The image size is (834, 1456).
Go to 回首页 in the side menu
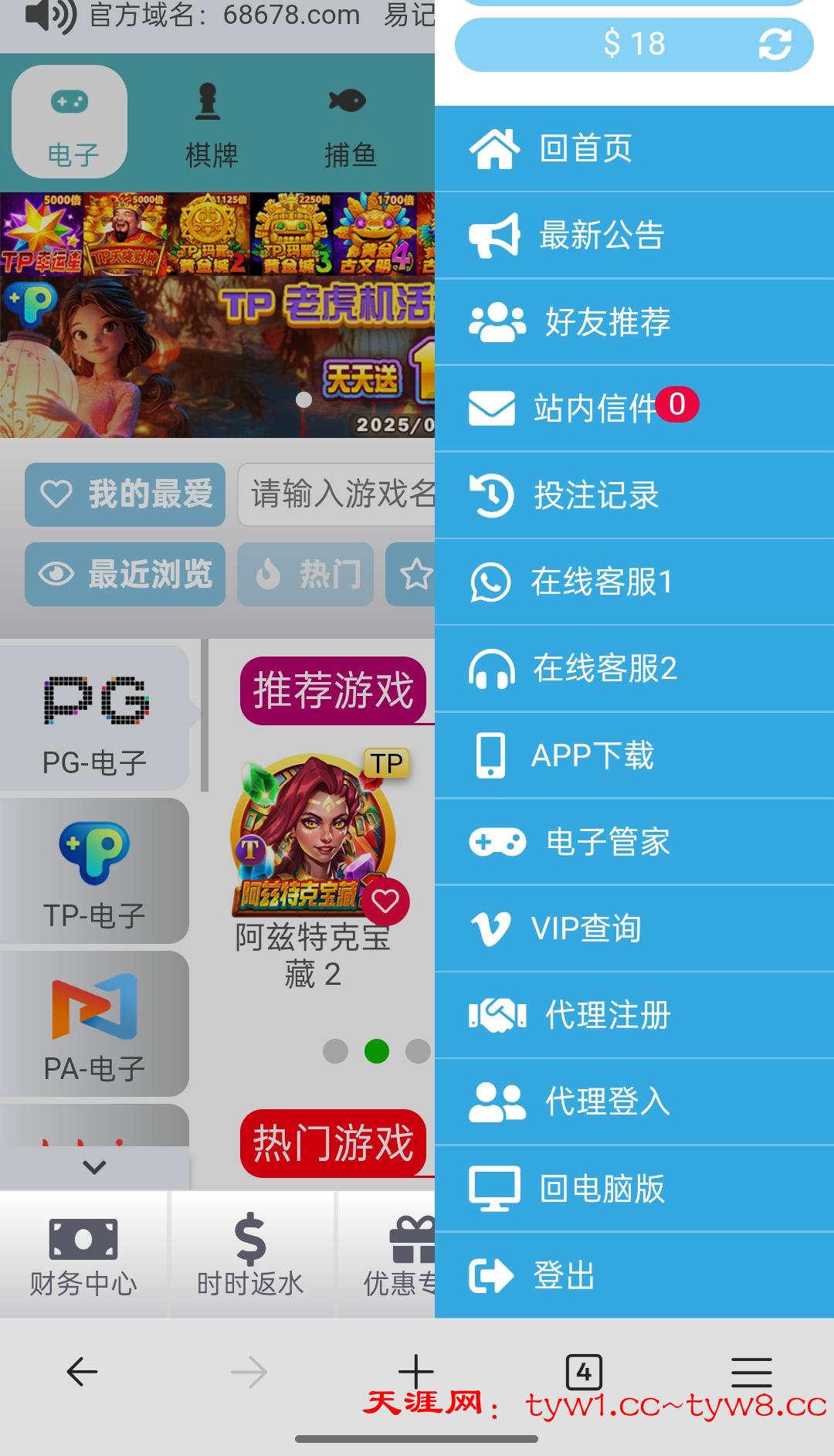(585, 149)
